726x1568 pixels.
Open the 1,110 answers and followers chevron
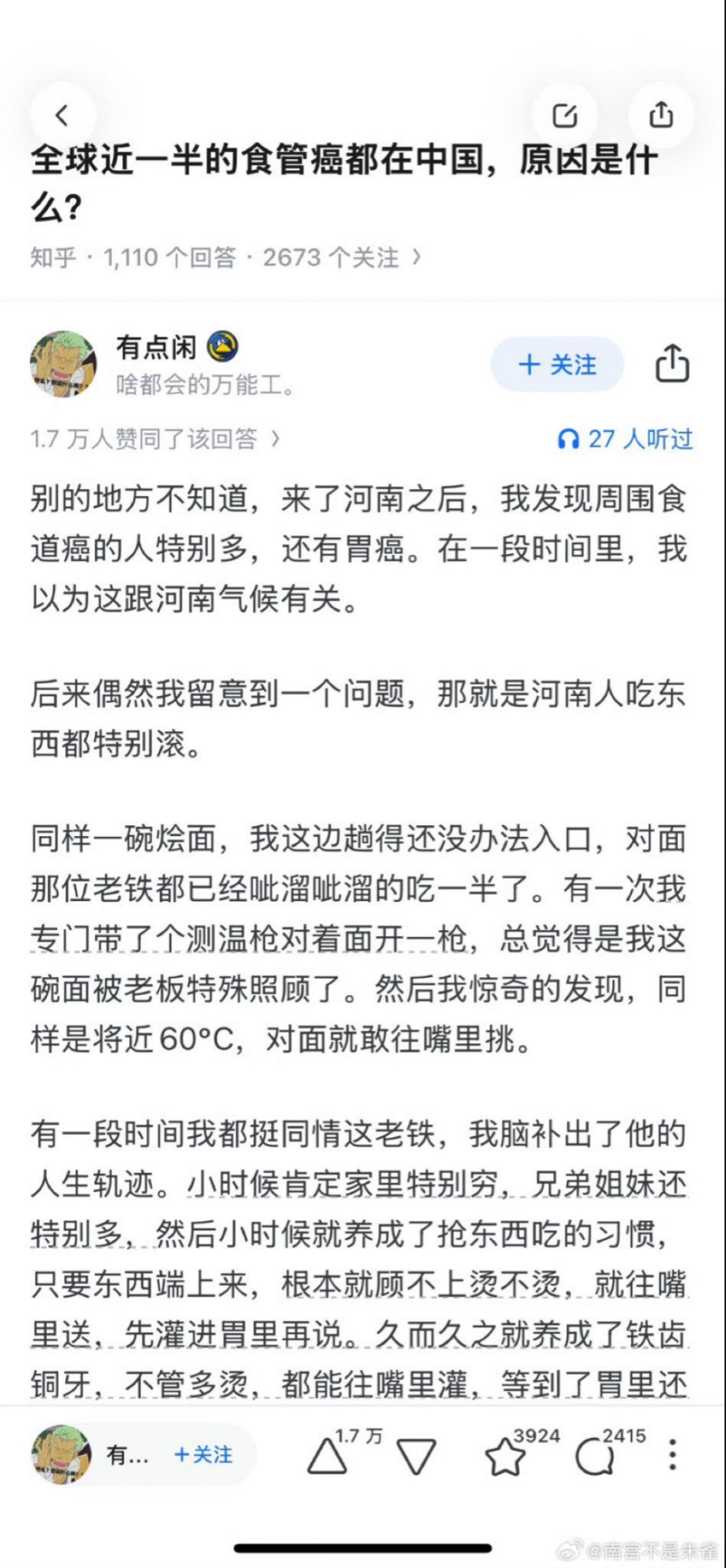pos(417,258)
